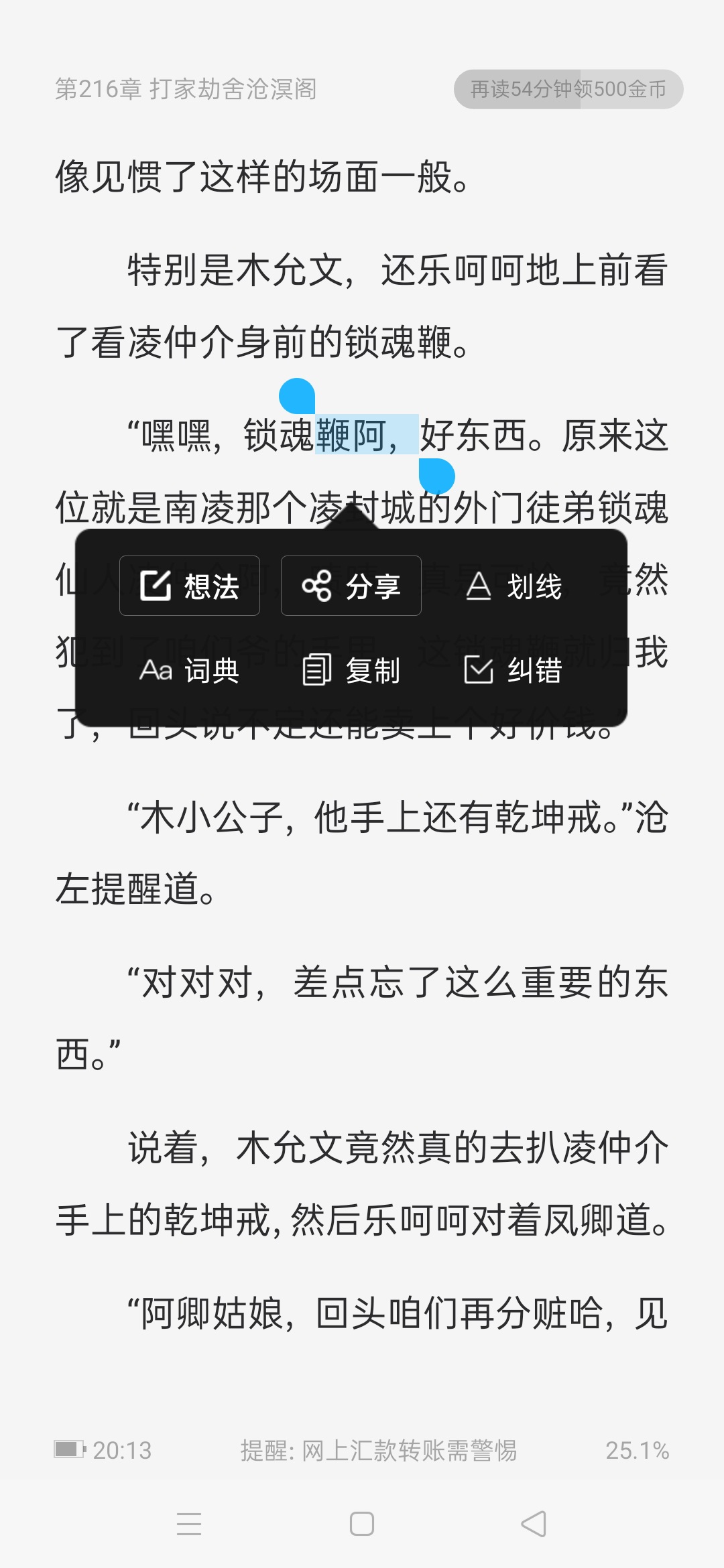Look up selection in 词典
The image size is (724, 1568).
[190, 670]
